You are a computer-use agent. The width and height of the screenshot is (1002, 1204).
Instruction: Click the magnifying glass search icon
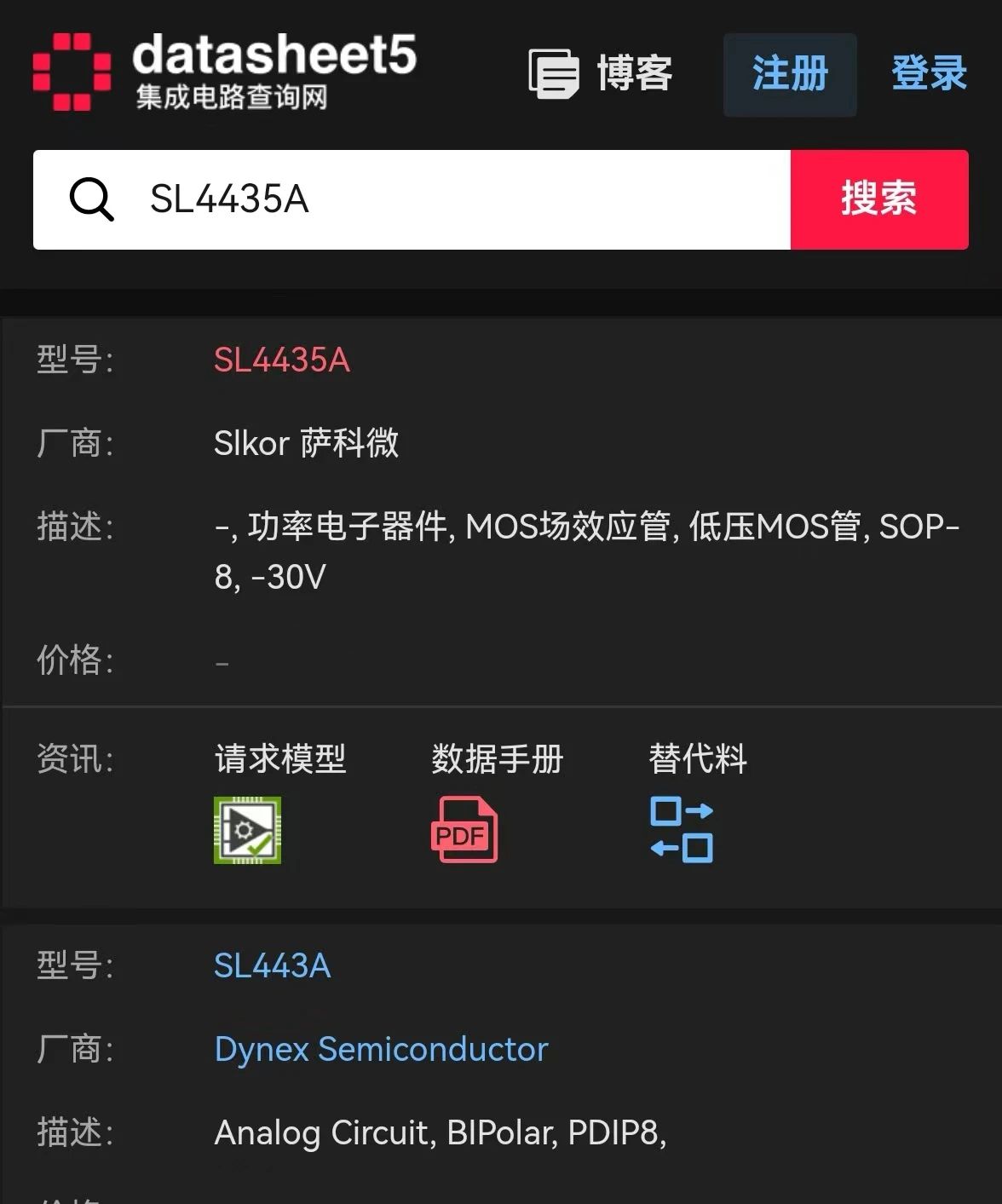pos(92,199)
